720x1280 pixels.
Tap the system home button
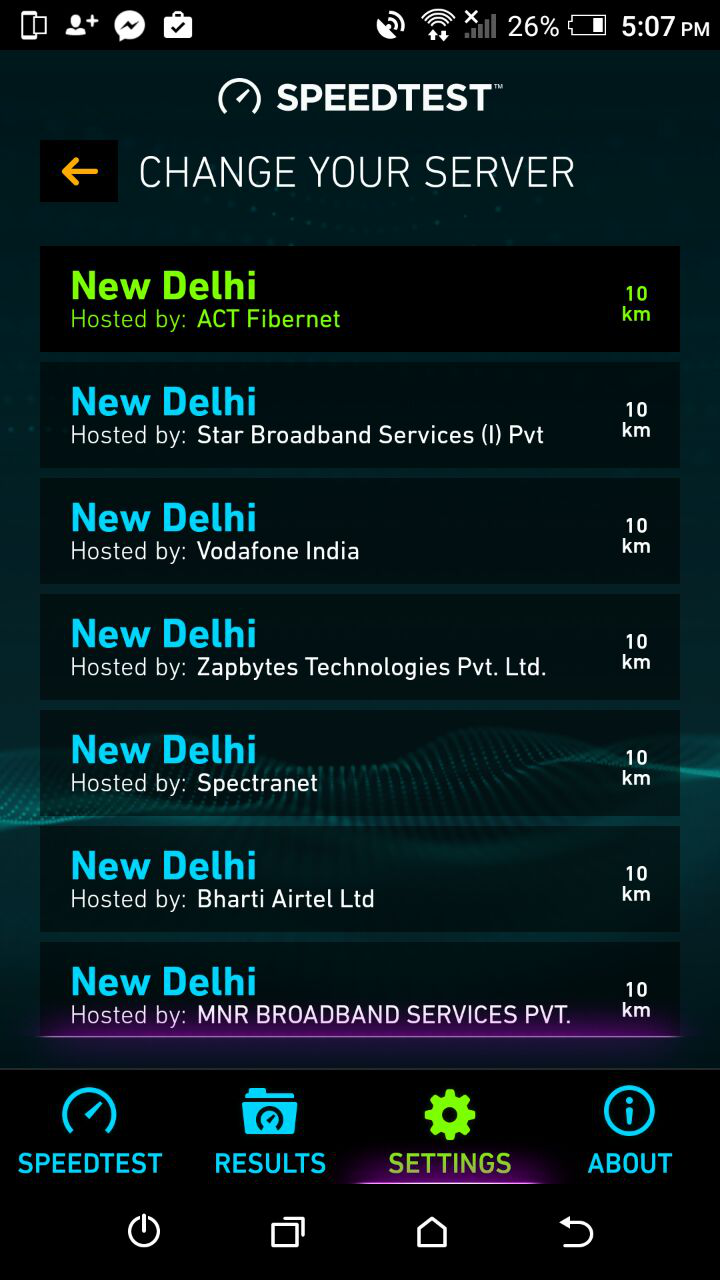coord(432,1232)
